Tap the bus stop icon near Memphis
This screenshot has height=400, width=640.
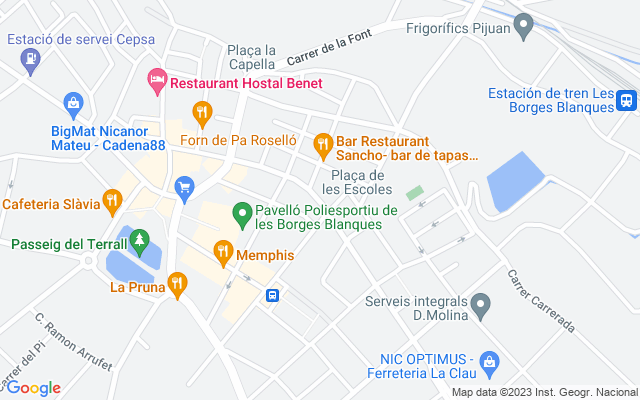coord(272,296)
